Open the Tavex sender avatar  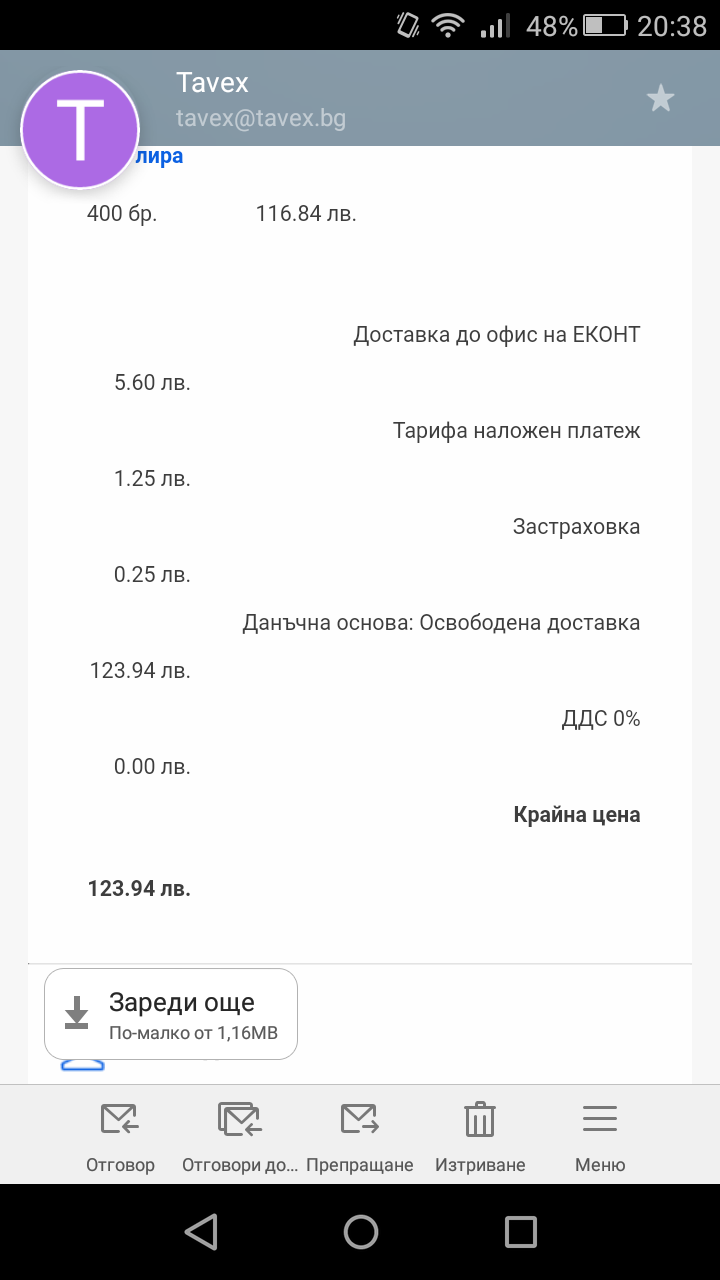click(80, 130)
